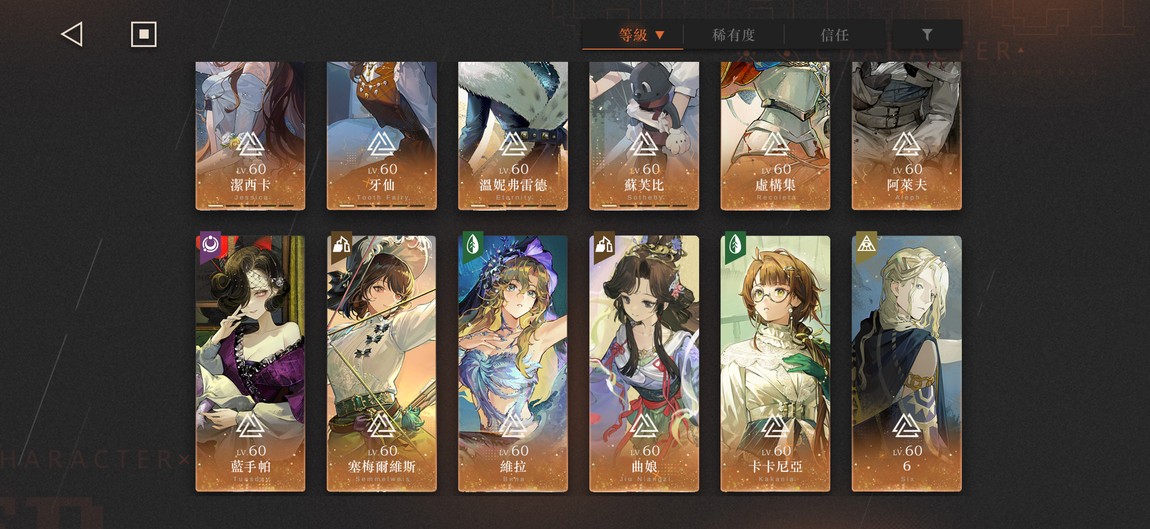Tap the square home icon
1150x529 pixels.
click(x=144, y=34)
